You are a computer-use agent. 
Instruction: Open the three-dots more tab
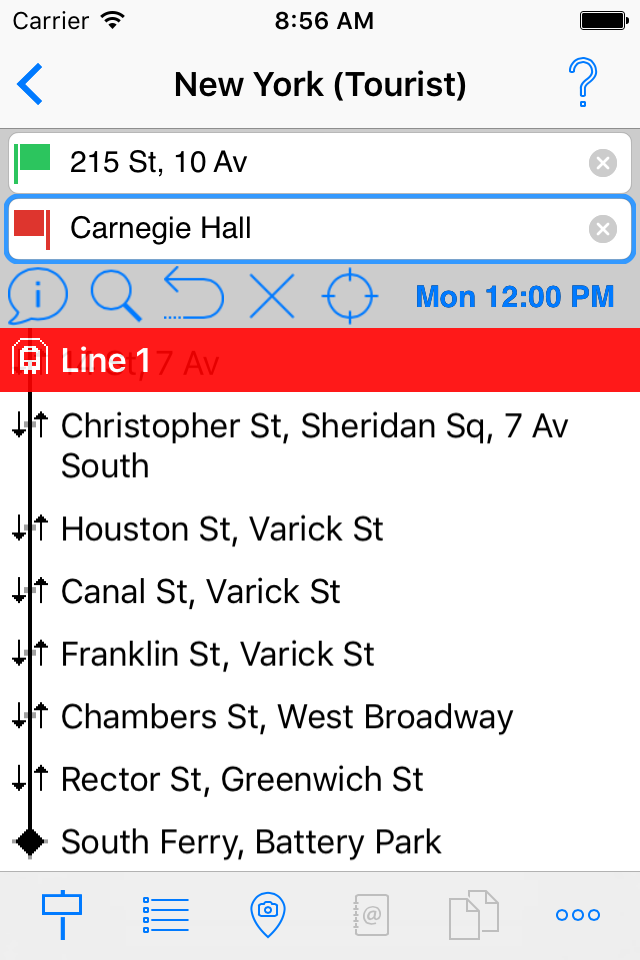(578, 915)
